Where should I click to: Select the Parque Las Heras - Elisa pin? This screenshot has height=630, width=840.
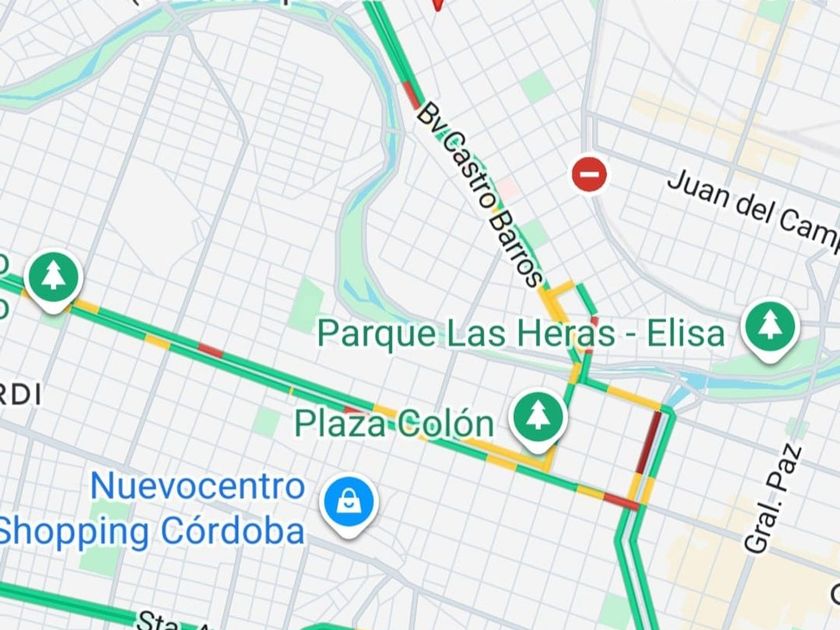coord(768,325)
